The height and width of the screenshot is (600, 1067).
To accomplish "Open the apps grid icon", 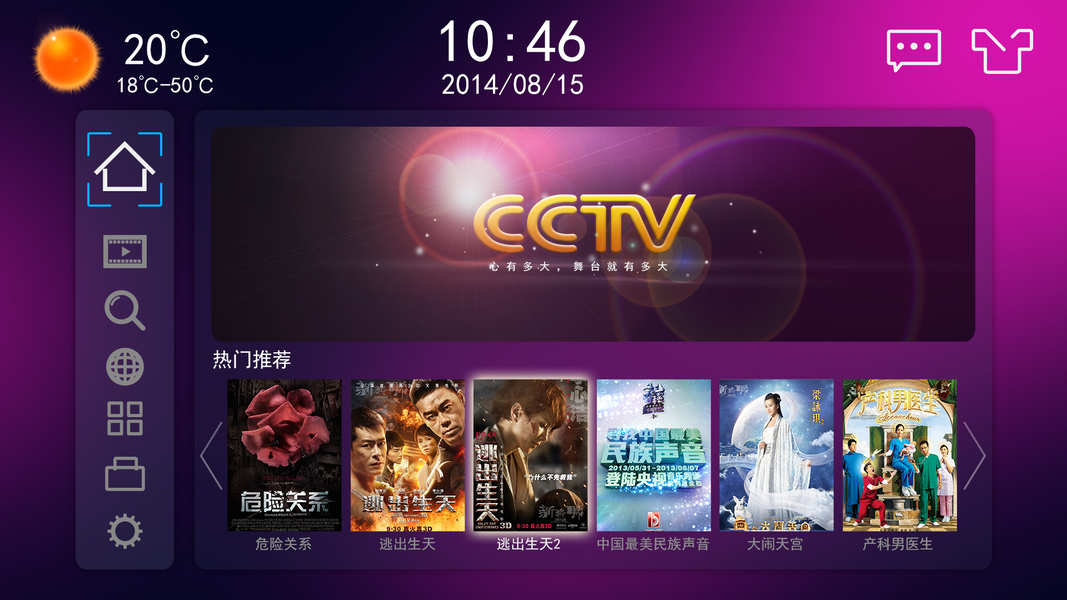I will point(125,418).
